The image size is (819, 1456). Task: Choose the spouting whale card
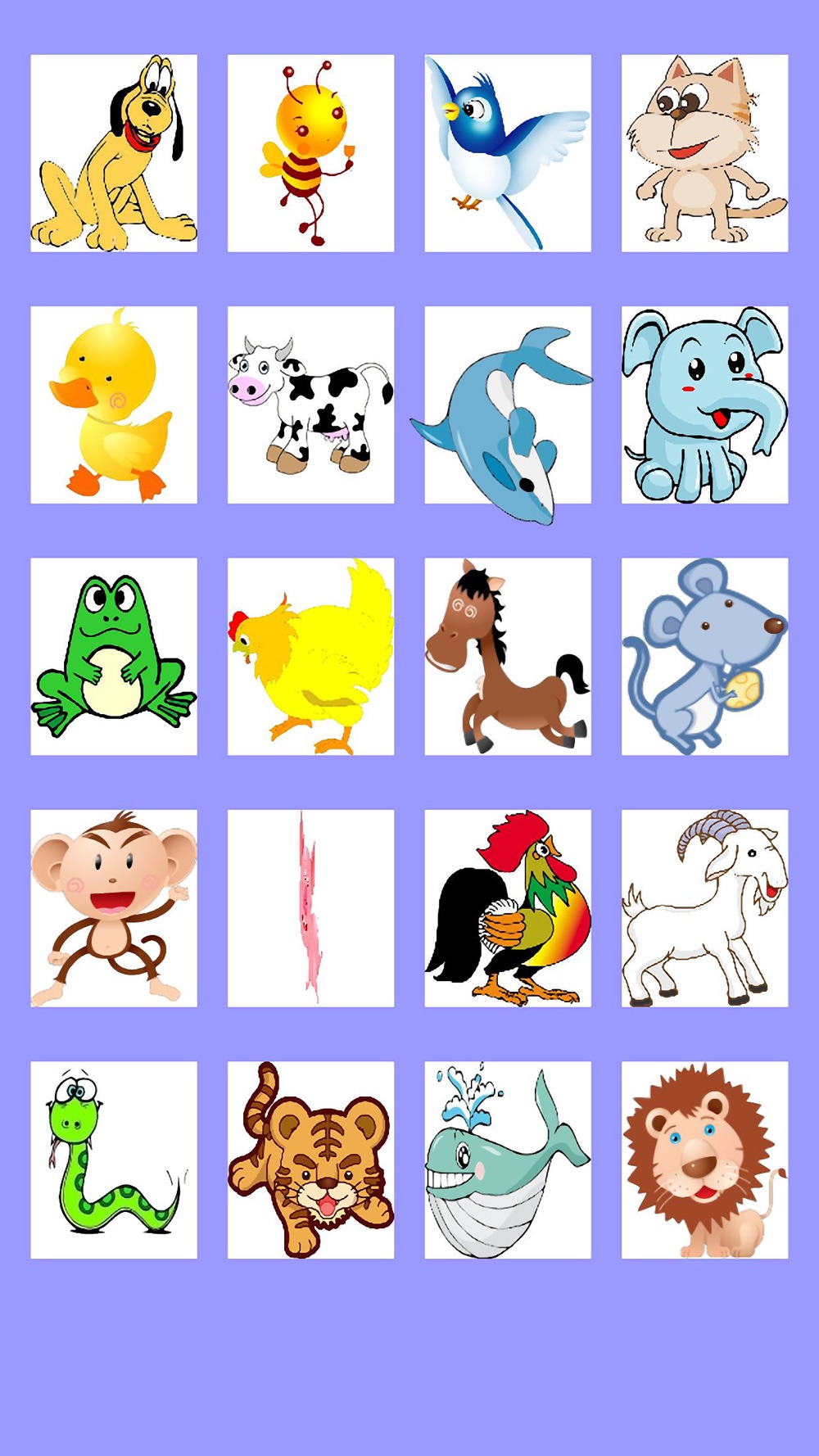[x=508, y=1160]
